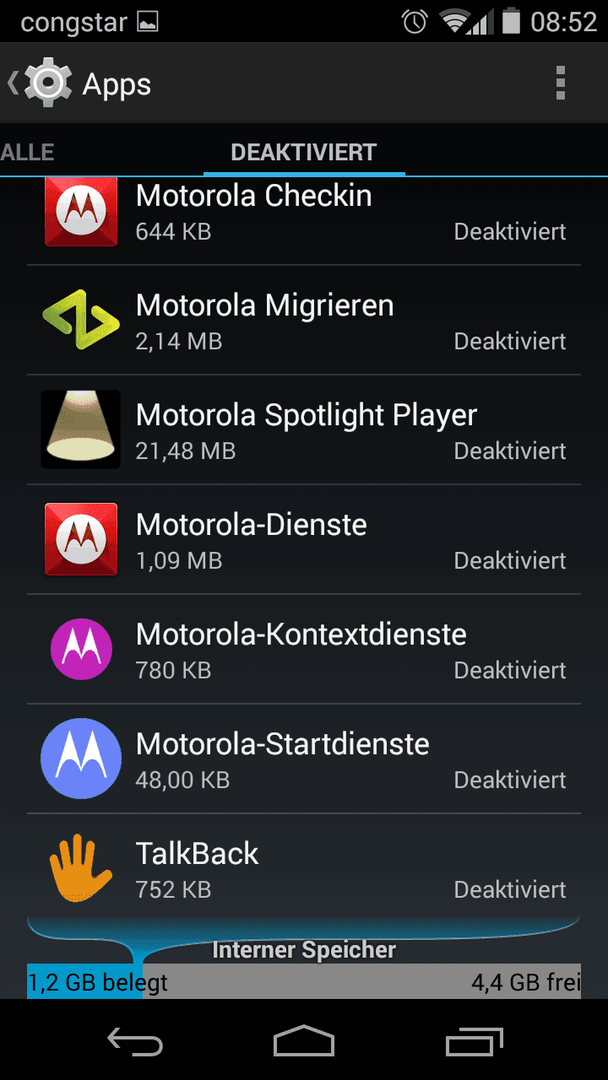This screenshot has height=1080, width=608.
Task: Go to the home screen
Action: 304,1040
